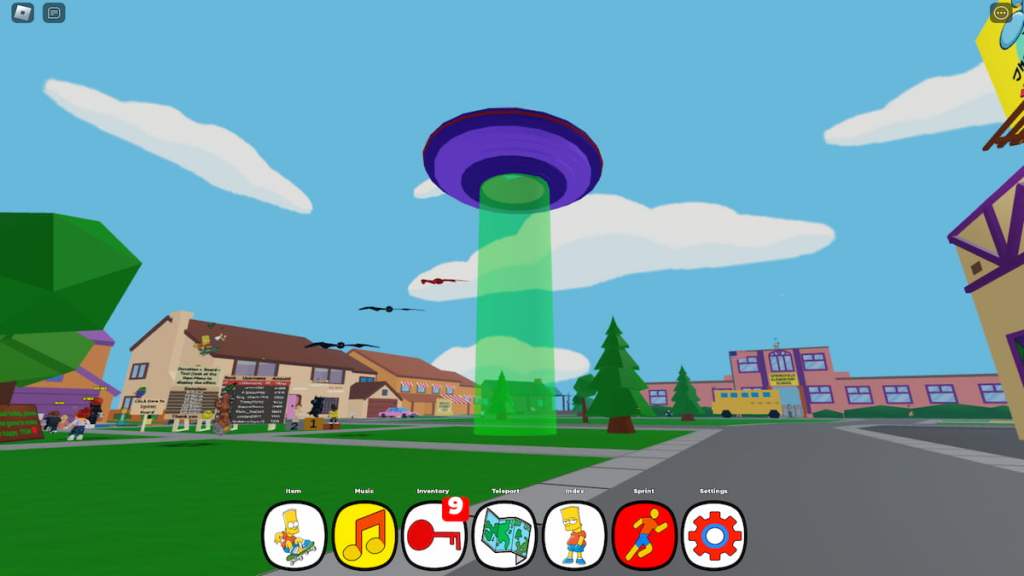Open the Roblox menu
Screen dimensions: 1024x576
pos(22,13)
